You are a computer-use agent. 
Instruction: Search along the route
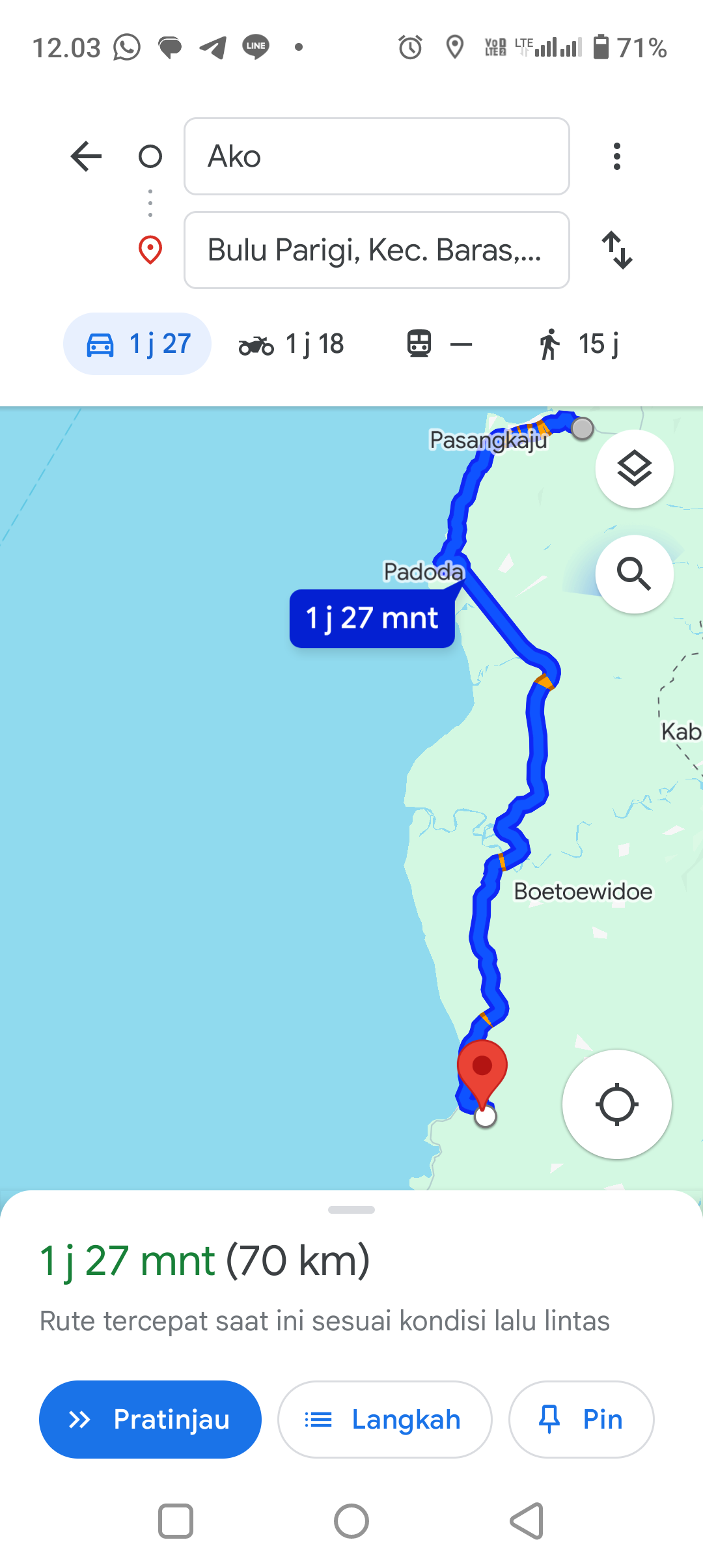(635, 574)
